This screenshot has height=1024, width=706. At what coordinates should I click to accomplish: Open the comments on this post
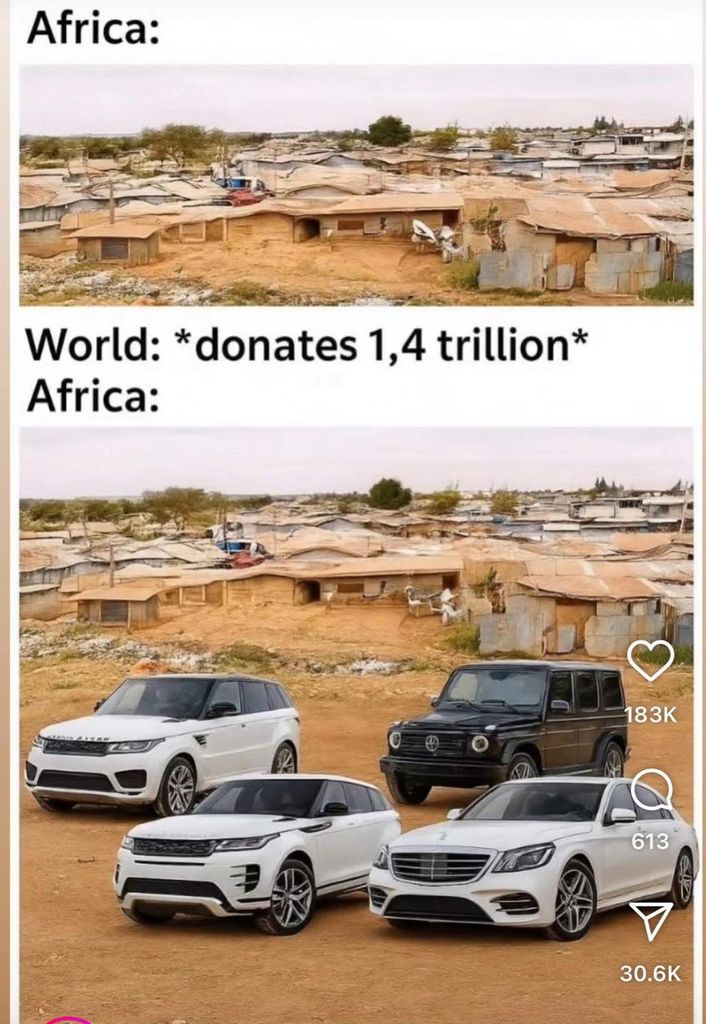(650, 792)
